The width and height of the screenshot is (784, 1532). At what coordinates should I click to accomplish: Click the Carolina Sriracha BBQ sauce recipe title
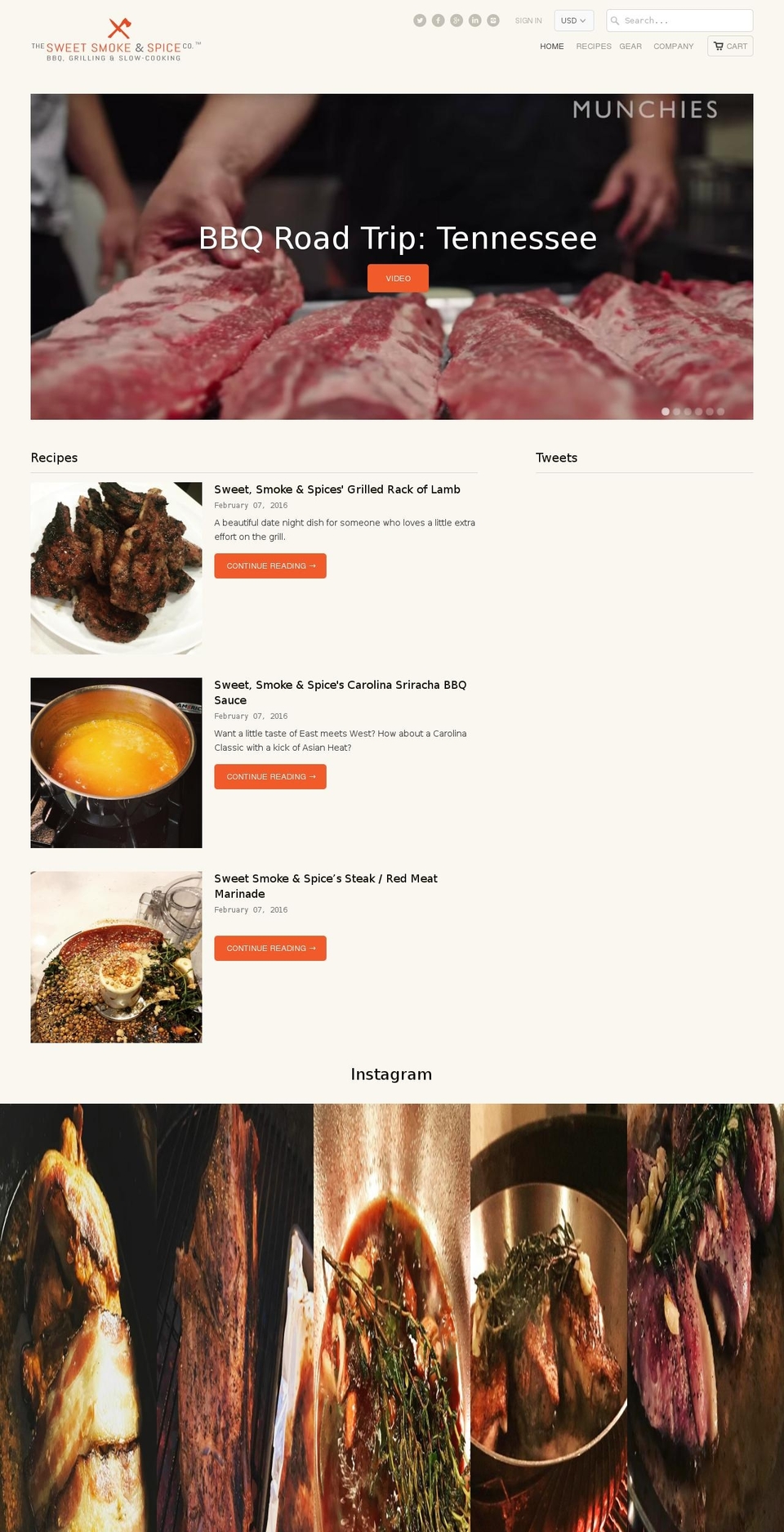pos(340,692)
